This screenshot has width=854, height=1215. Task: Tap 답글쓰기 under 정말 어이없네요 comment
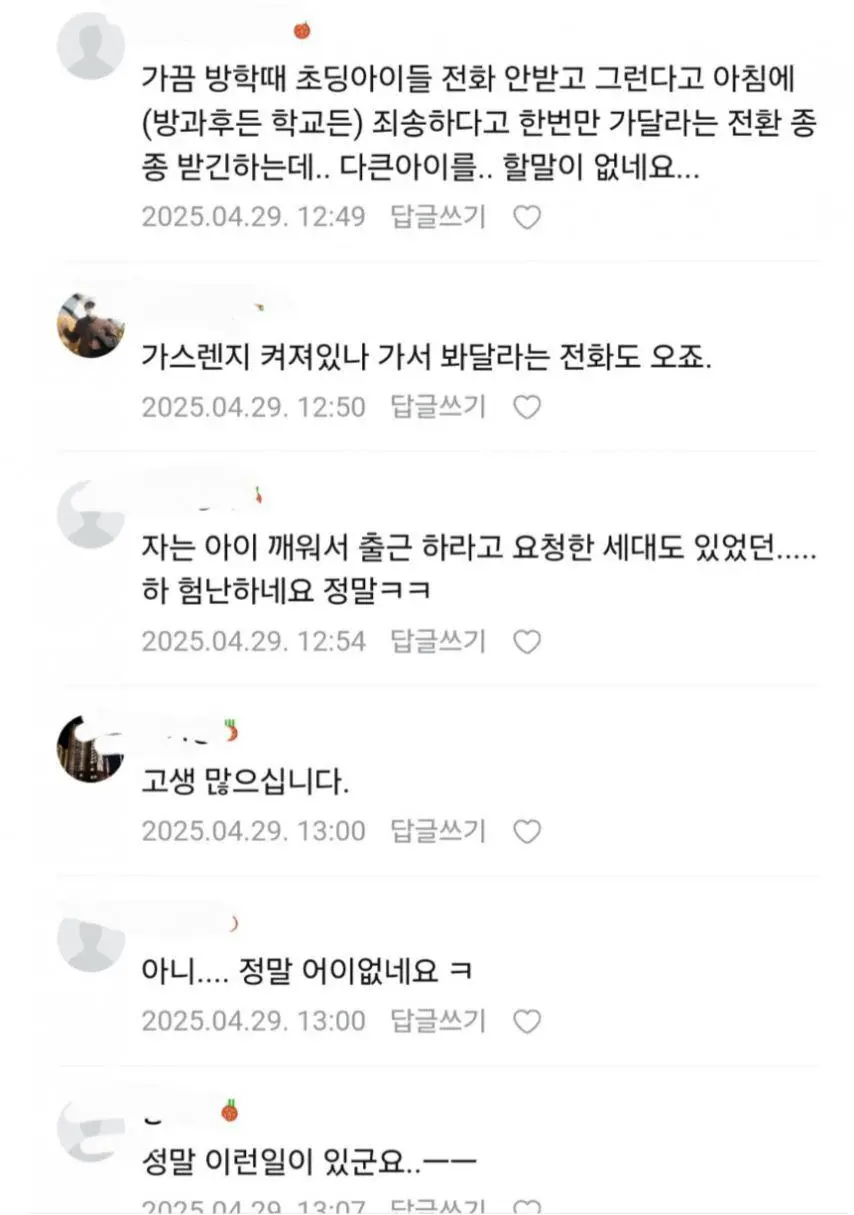(x=437, y=1021)
